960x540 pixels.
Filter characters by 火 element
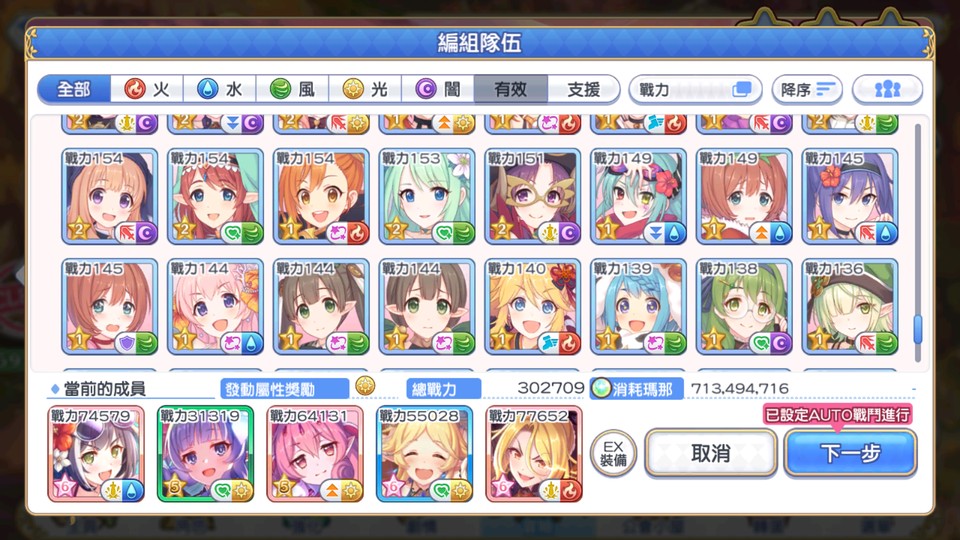coord(146,89)
